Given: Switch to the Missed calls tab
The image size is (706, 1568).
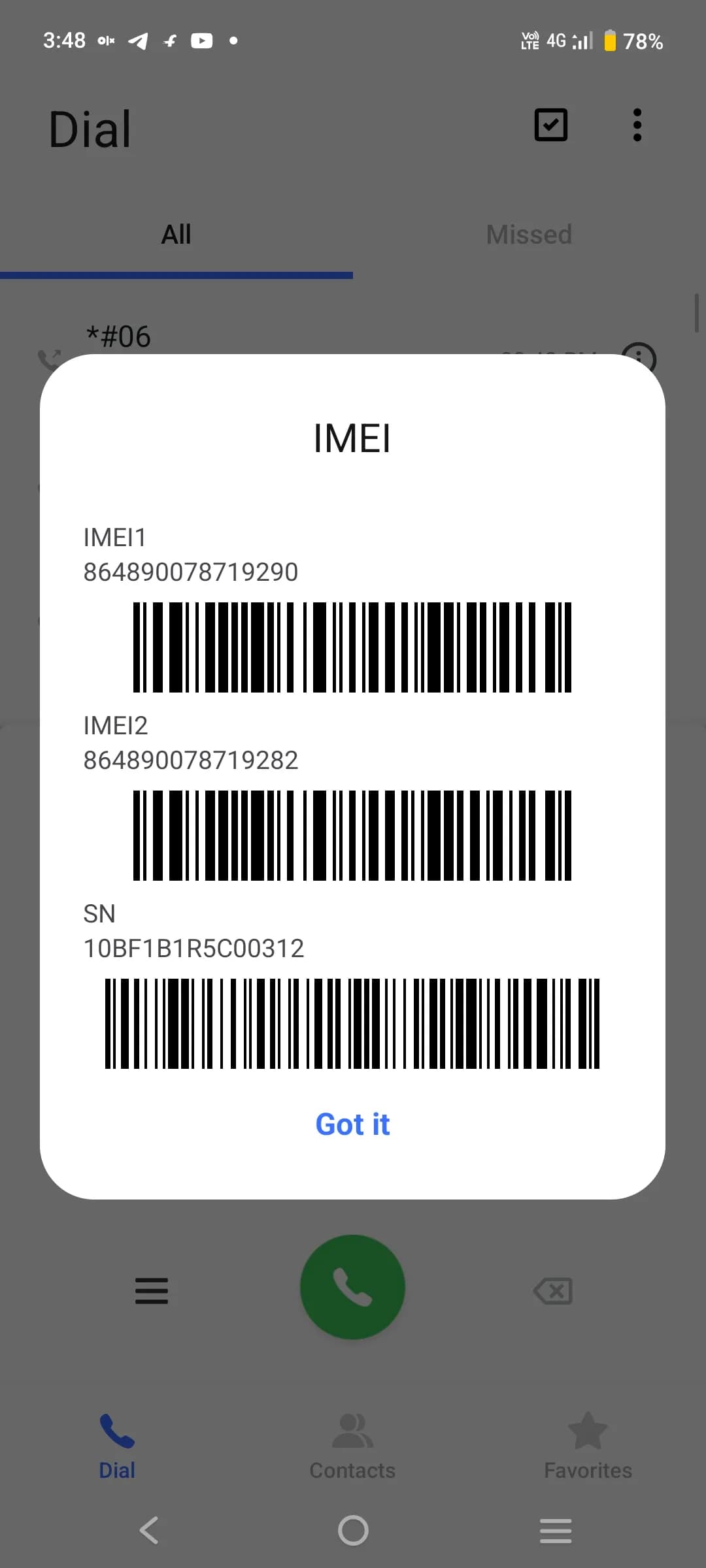Looking at the screenshot, I should [x=529, y=235].
